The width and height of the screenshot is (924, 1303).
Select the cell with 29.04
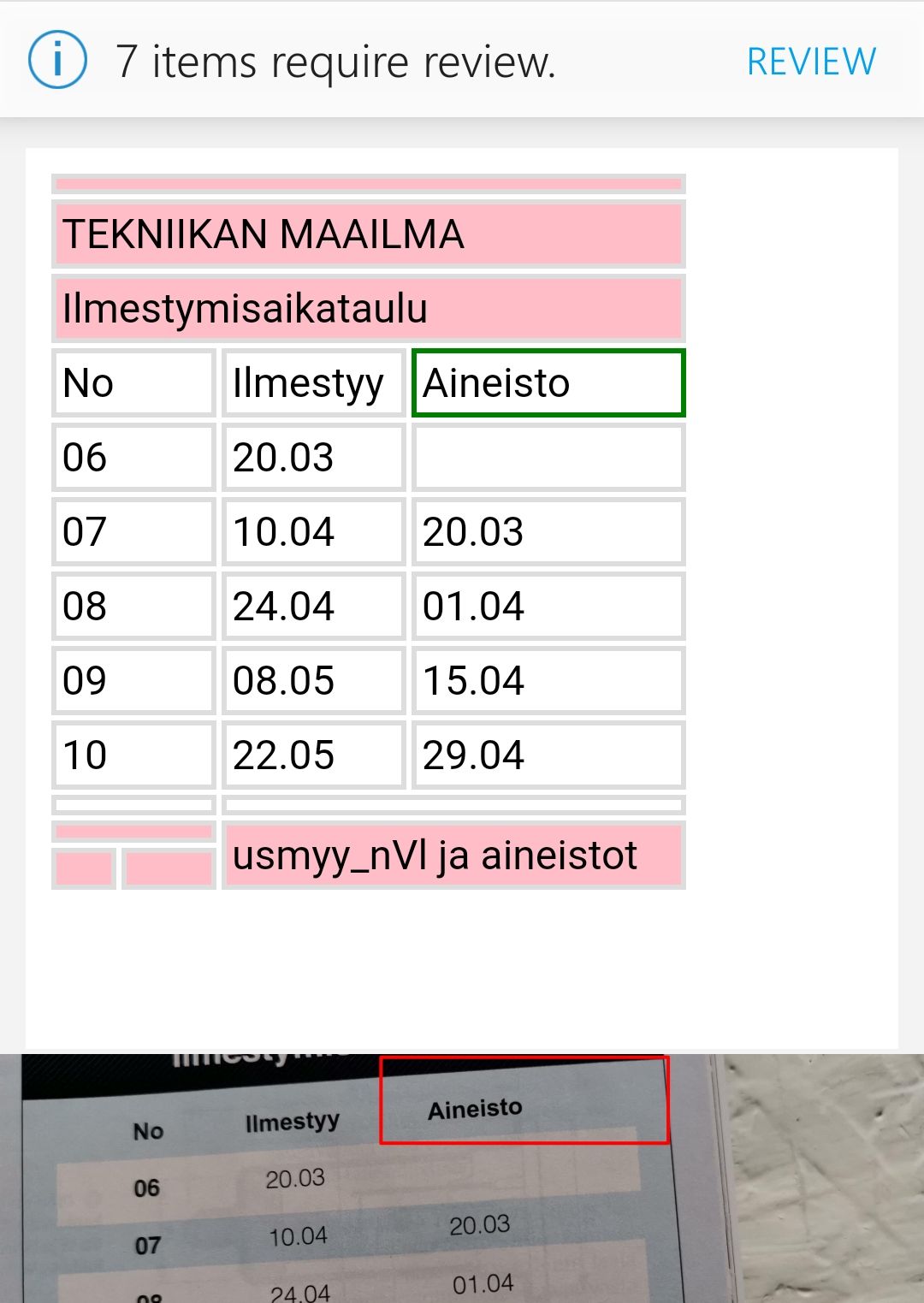(548, 755)
